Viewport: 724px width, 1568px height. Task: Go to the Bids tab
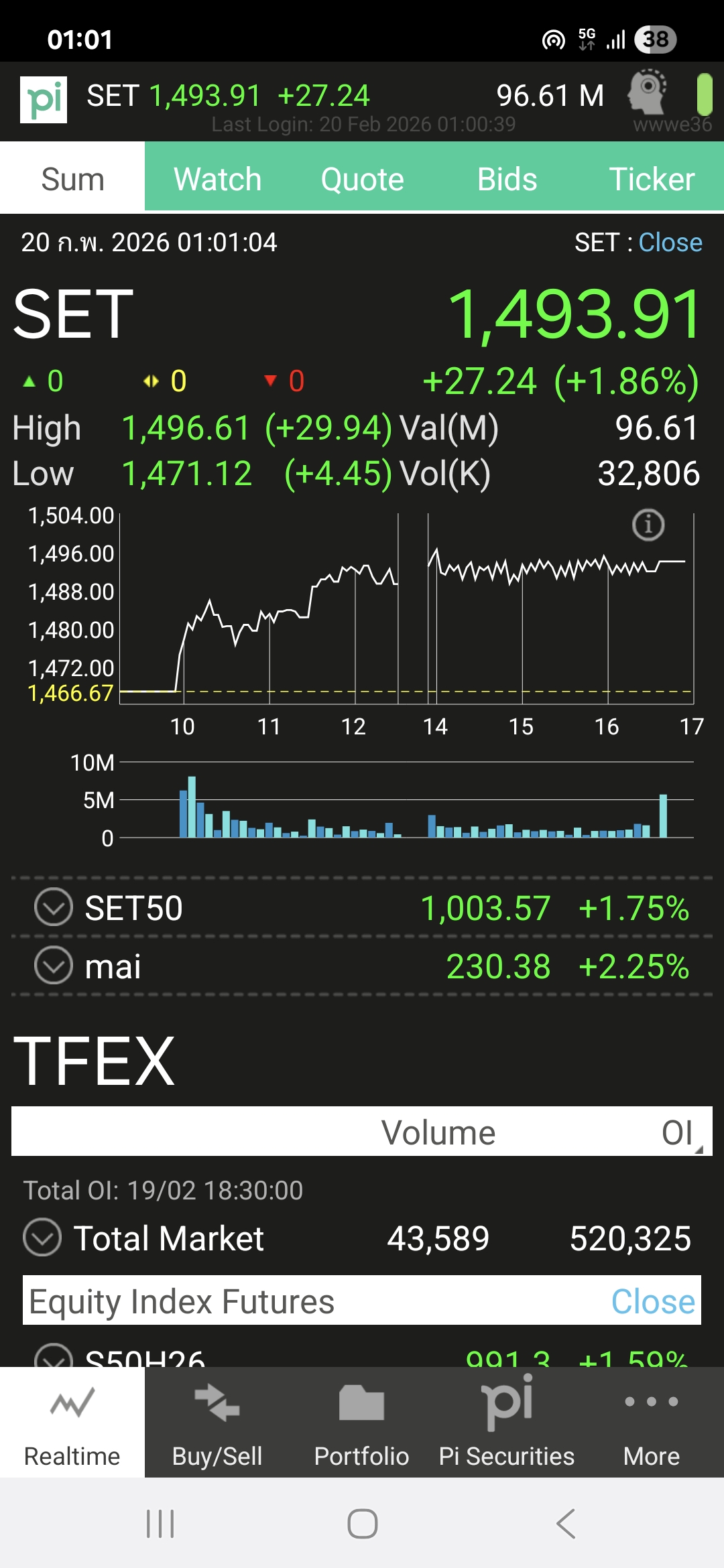click(507, 179)
